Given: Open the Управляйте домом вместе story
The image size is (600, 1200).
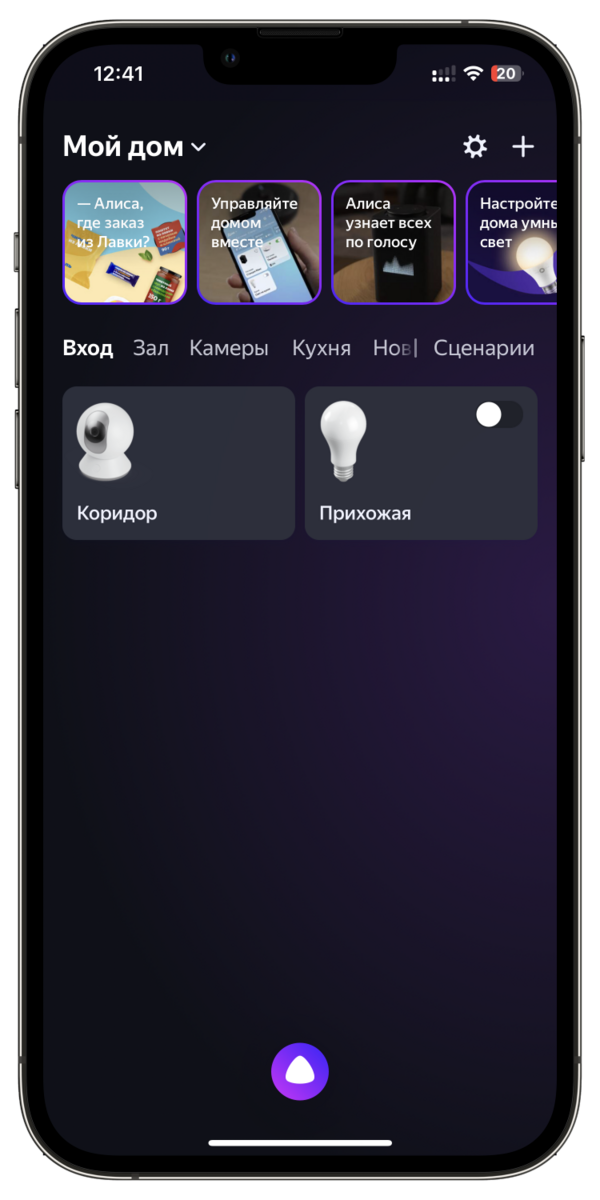Looking at the screenshot, I should 259,242.
